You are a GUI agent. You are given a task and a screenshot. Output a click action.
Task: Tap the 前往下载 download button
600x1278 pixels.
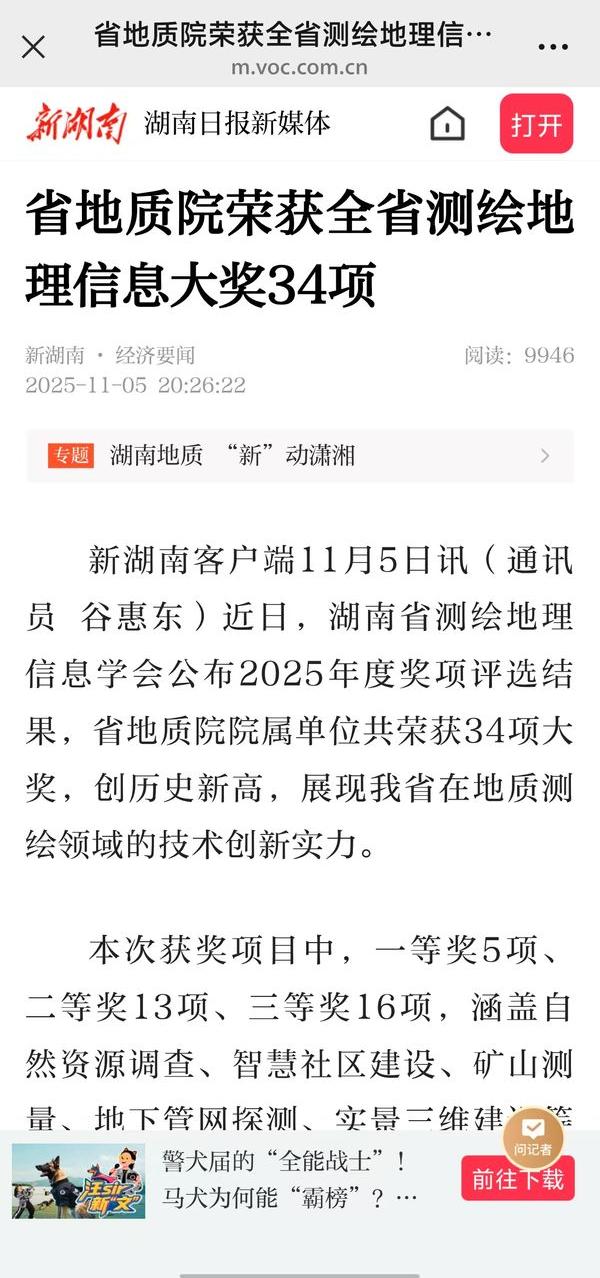pos(518,1179)
